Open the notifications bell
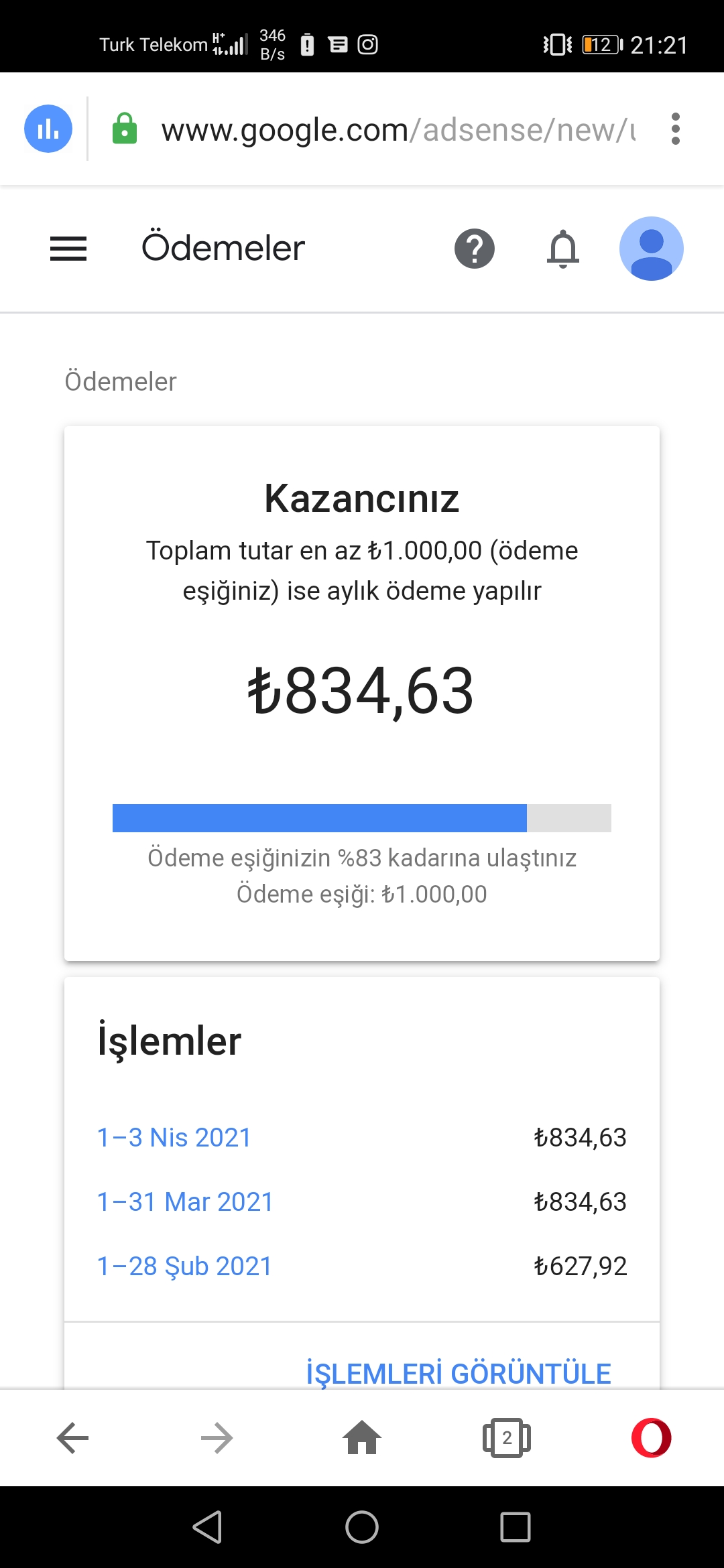Image resolution: width=724 pixels, height=1568 pixels. [563, 249]
